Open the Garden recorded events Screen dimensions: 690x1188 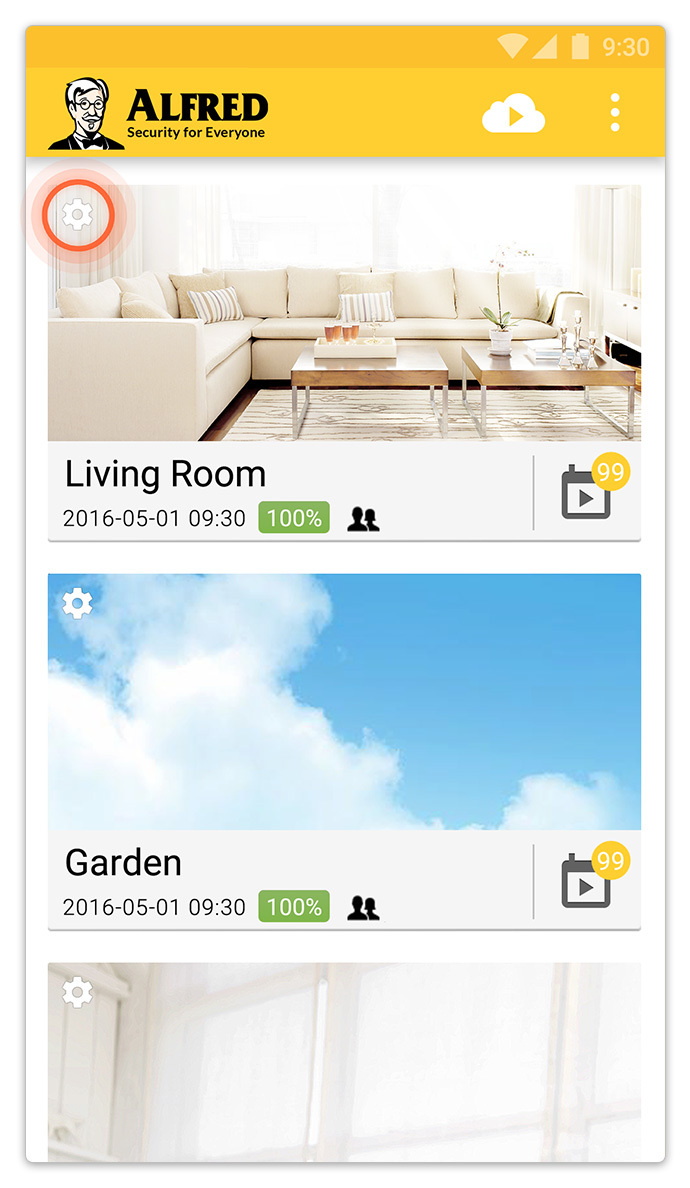coord(588,880)
